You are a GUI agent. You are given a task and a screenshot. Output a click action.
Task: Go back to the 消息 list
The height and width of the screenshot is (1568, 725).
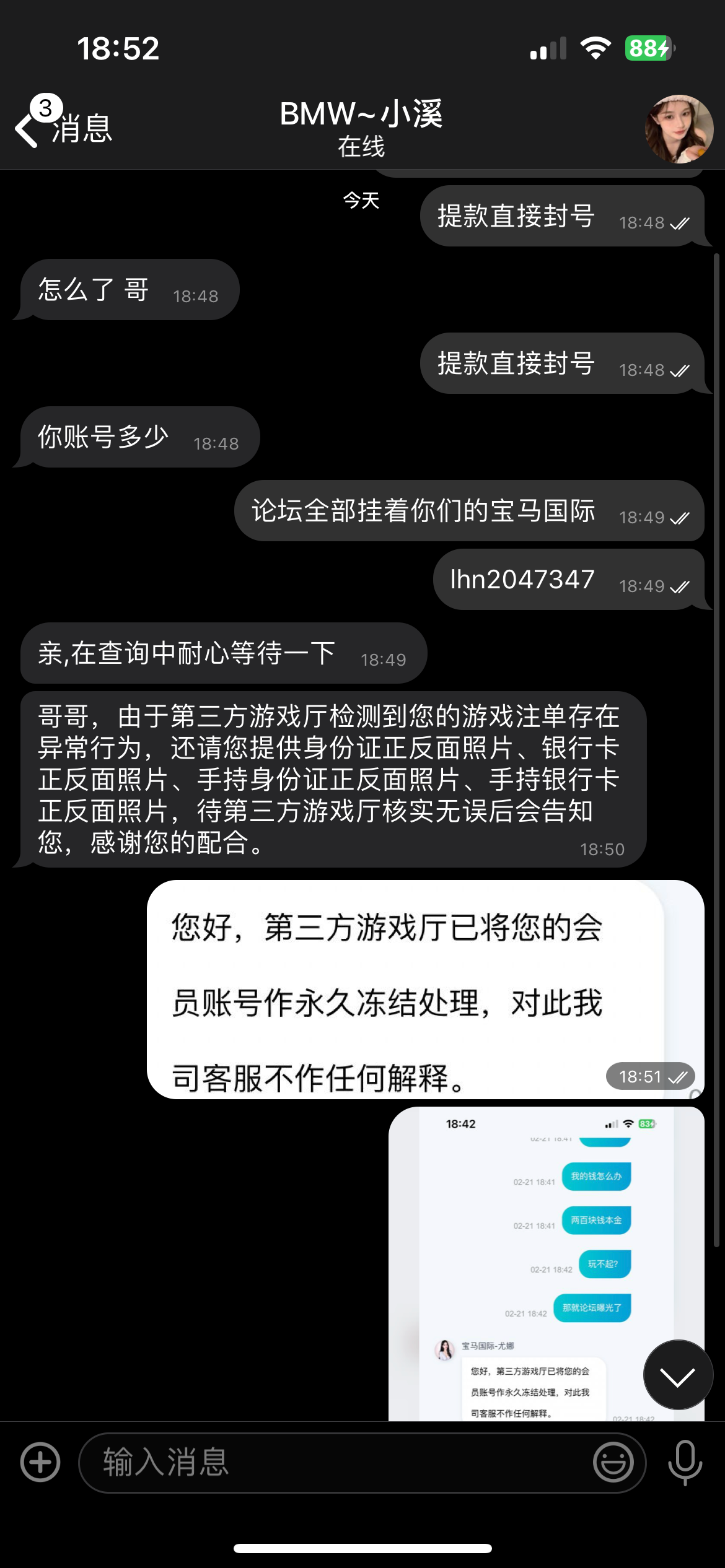pos(62,128)
